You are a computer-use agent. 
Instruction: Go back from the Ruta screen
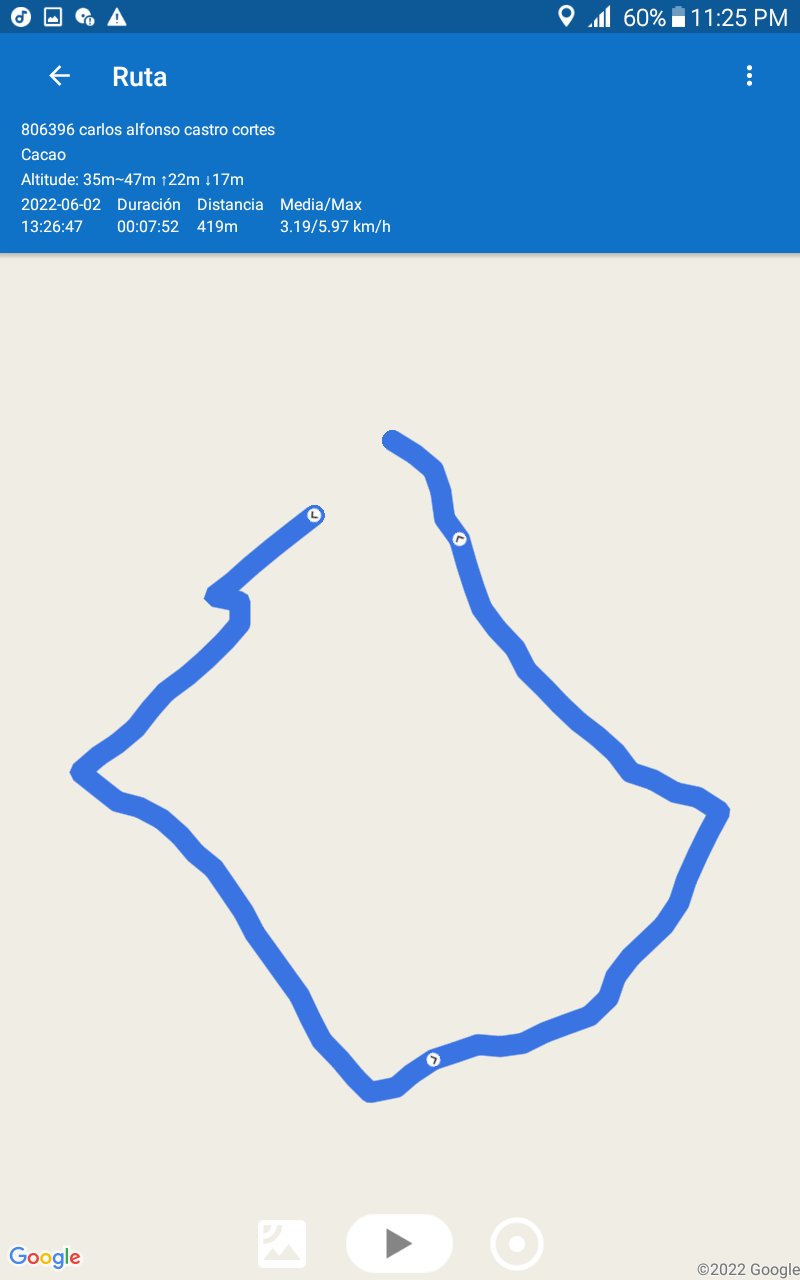[60, 76]
